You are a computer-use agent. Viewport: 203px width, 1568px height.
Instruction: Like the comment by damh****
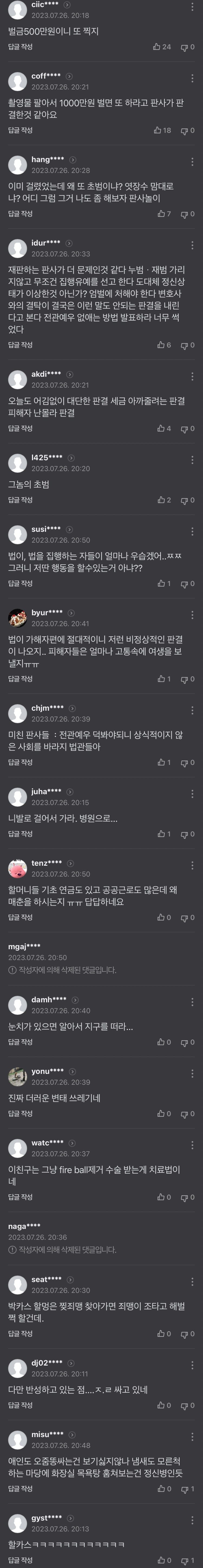(161, 1042)
